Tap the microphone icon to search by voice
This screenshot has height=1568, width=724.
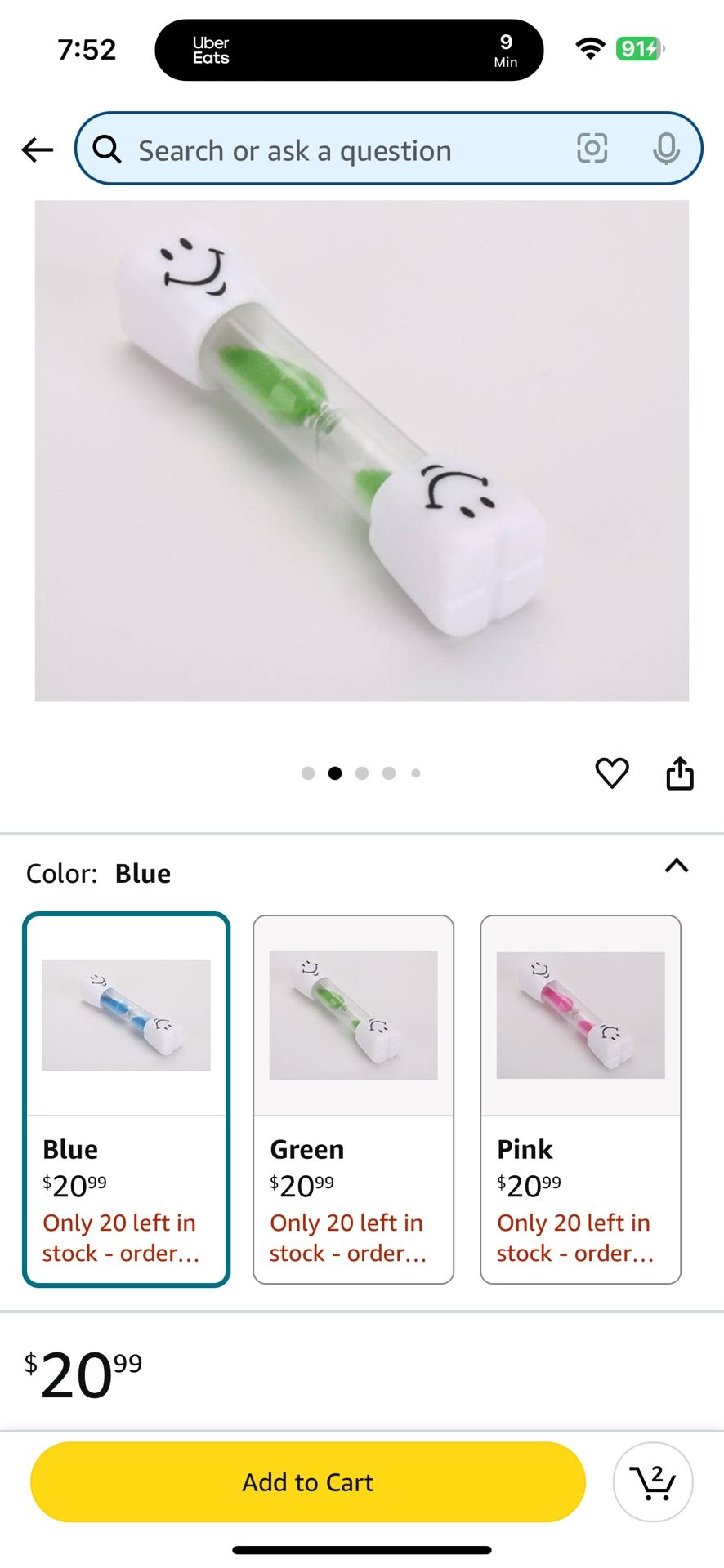tap(667, 149)
